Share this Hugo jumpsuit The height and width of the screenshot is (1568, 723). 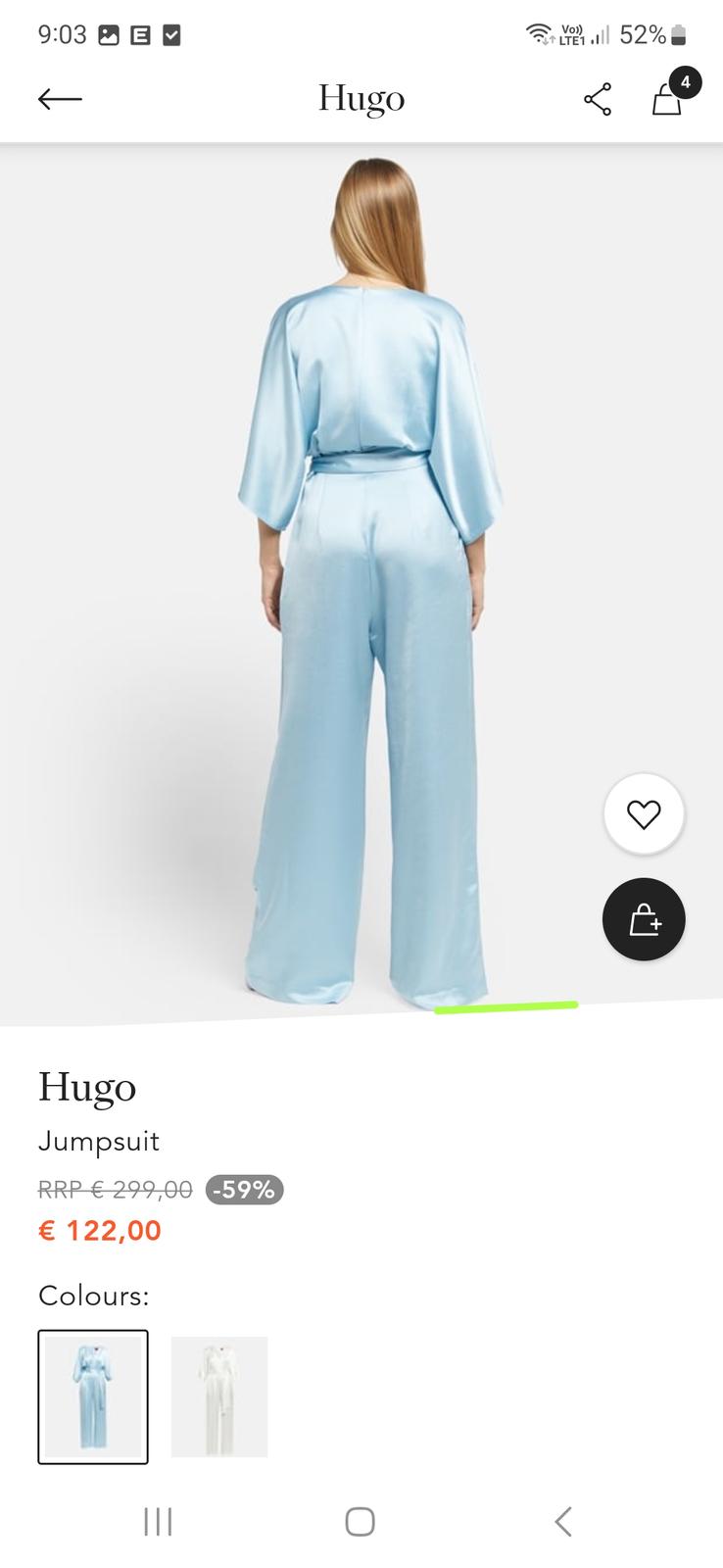pyautogui.click(x=597, y=99)
